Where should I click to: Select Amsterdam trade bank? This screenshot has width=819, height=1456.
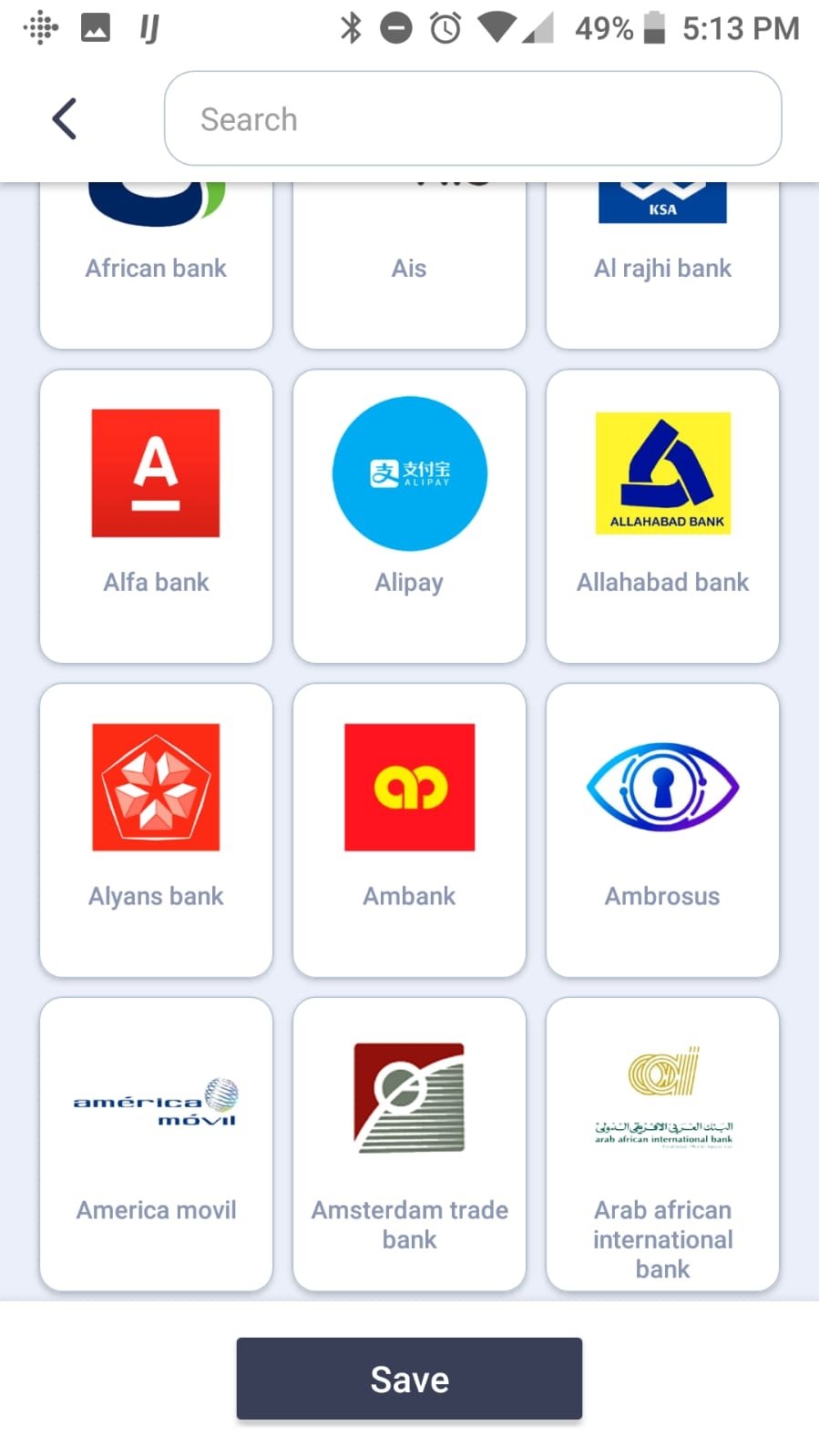click(409, 1145)
